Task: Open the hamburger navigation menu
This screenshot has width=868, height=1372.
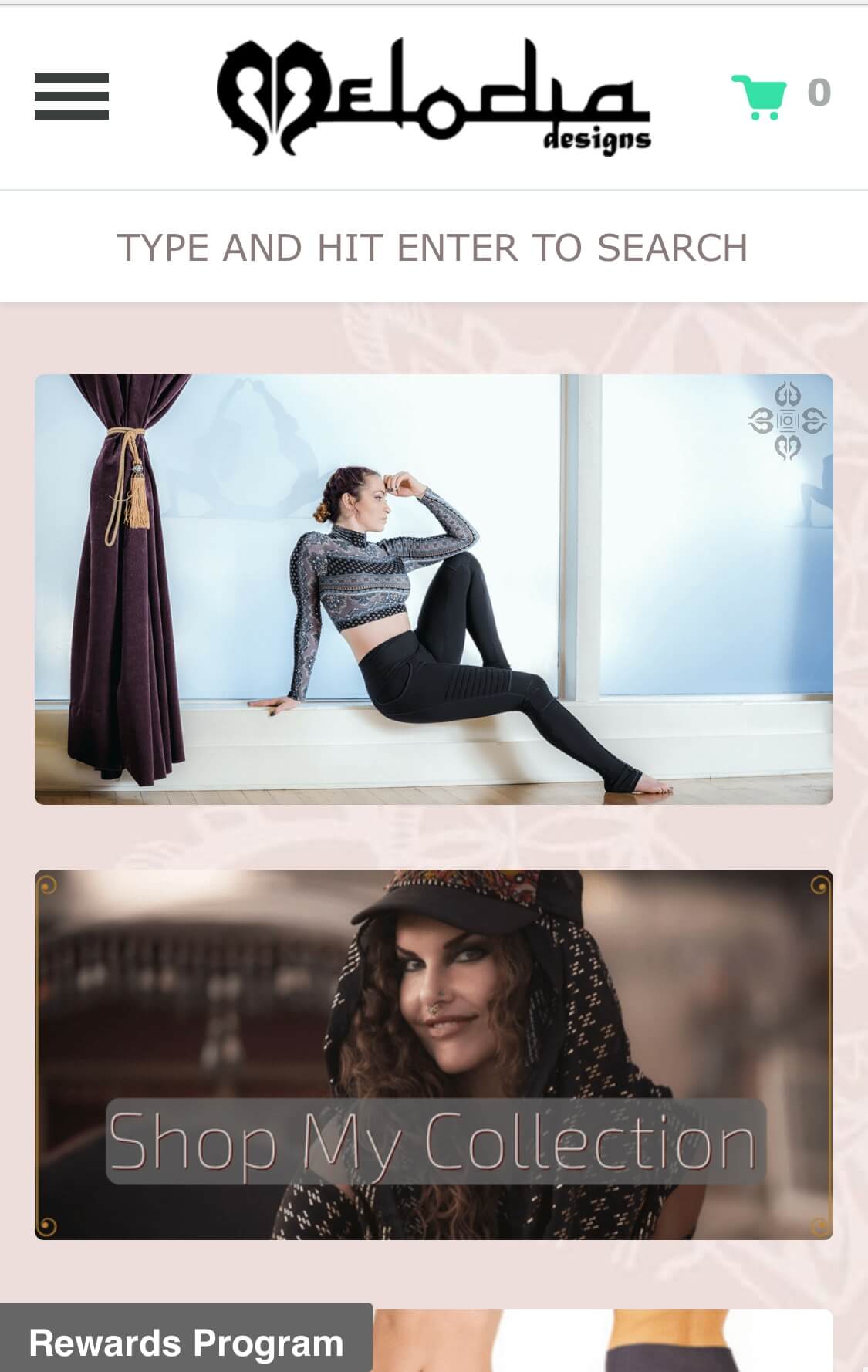Action: point(72,96)
